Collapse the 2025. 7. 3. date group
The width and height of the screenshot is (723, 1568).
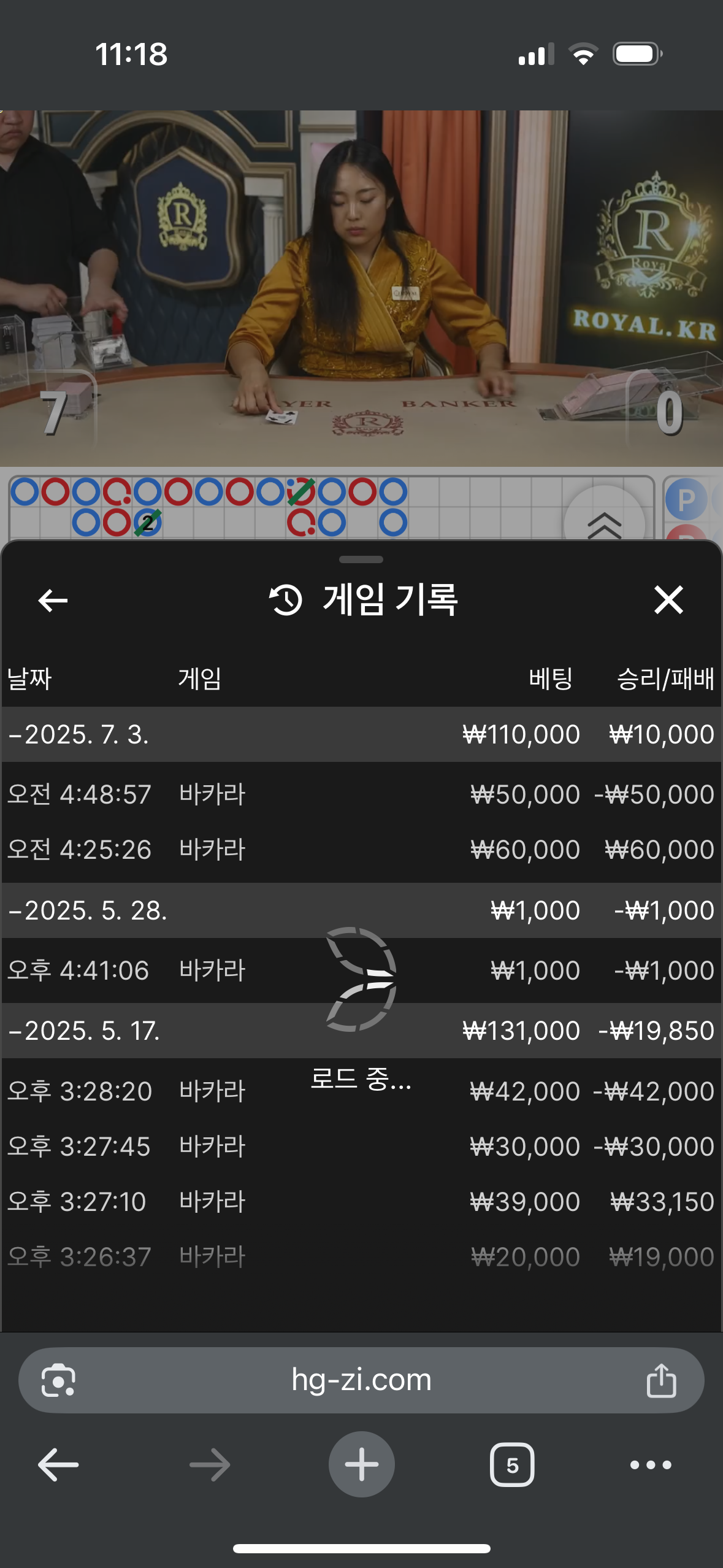click(80, 734)
